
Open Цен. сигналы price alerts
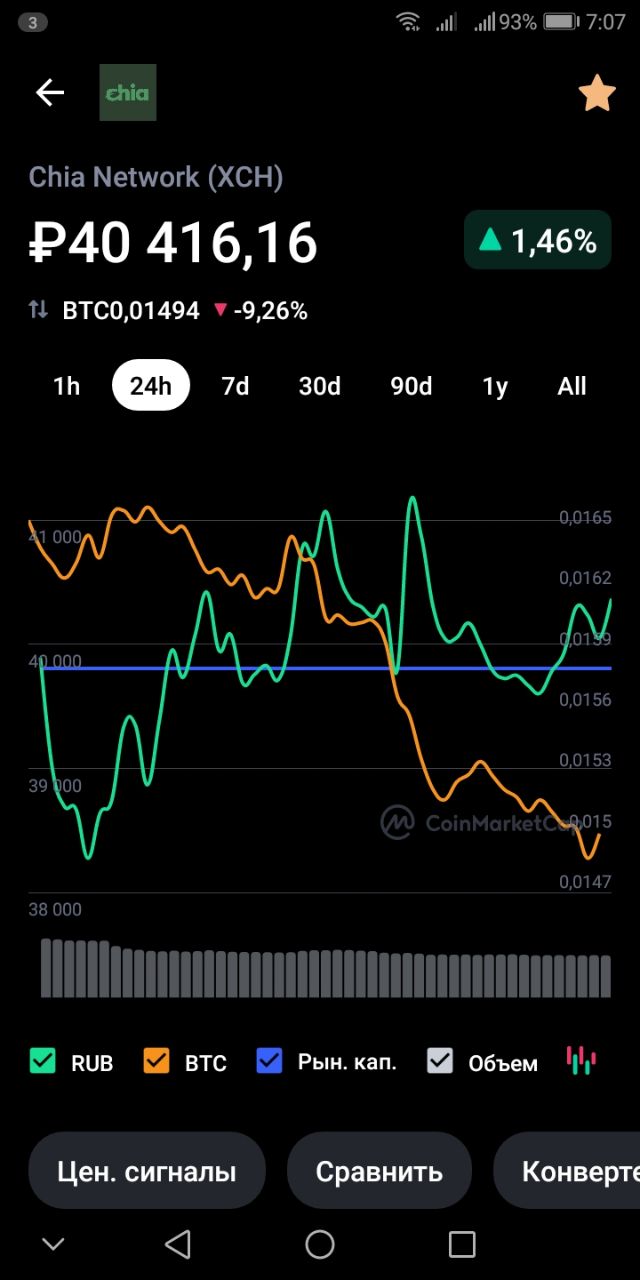click(x=147, y=1171)
